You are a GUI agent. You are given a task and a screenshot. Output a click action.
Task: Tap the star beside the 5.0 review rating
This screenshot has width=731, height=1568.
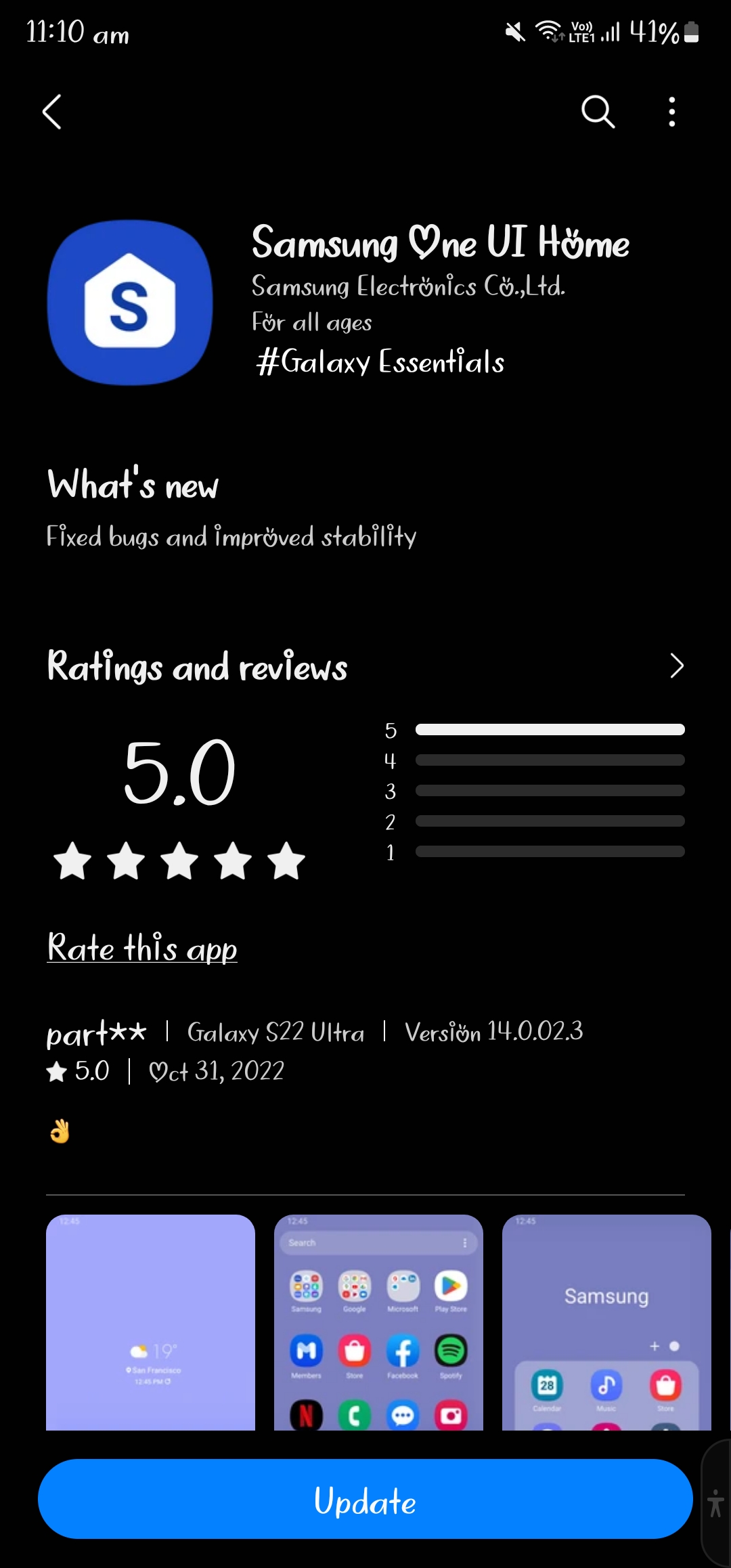pos(57,1070)
